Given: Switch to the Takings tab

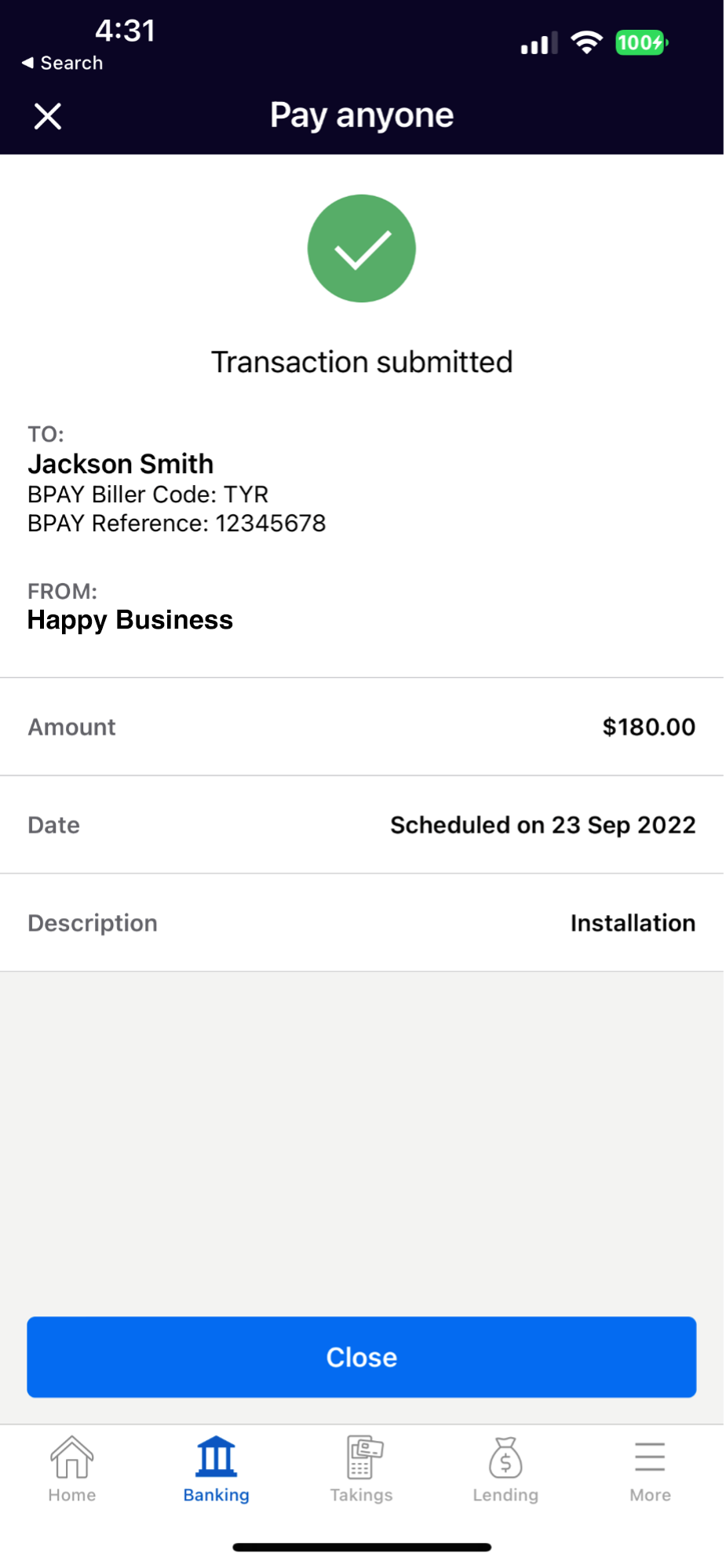Looking at the screenshot, I should click(361, 1469).
